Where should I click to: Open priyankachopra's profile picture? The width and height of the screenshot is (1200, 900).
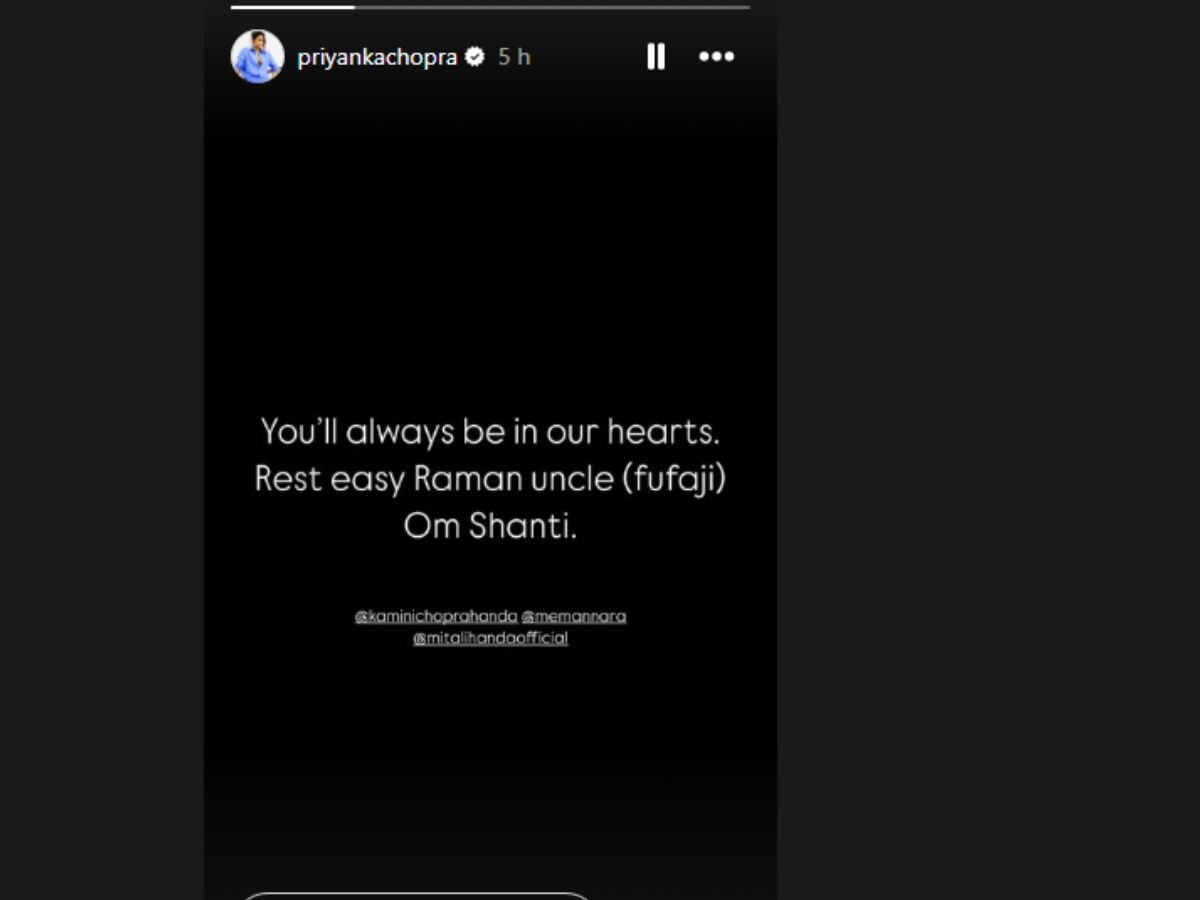tap(258, 57)
